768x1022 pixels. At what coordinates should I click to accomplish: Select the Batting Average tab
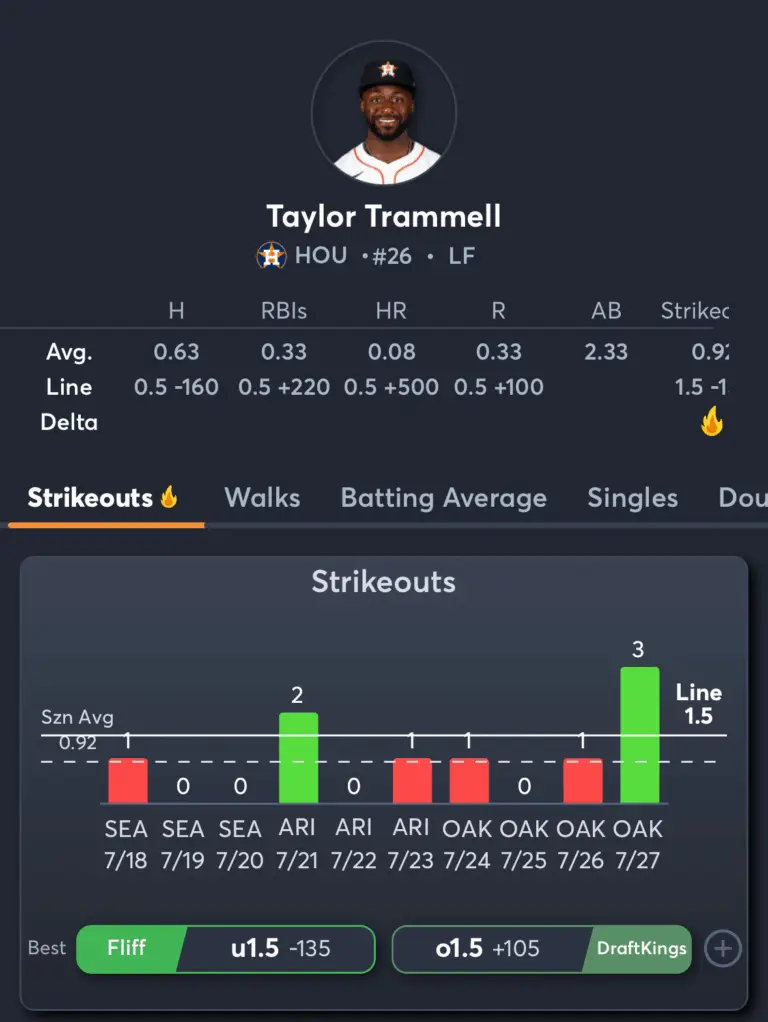click(443, 498)
